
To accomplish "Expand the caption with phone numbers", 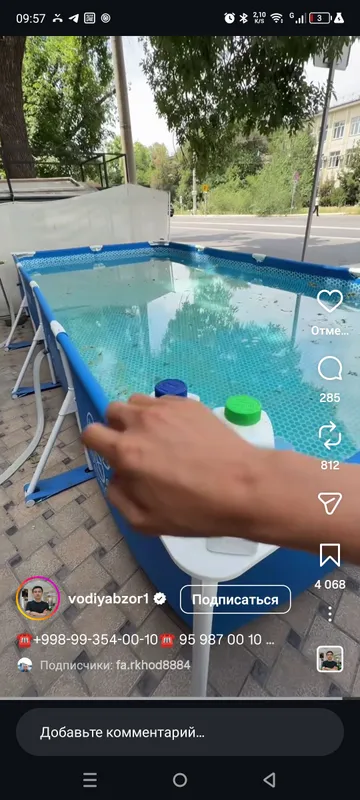I will [x=147, y=640].
